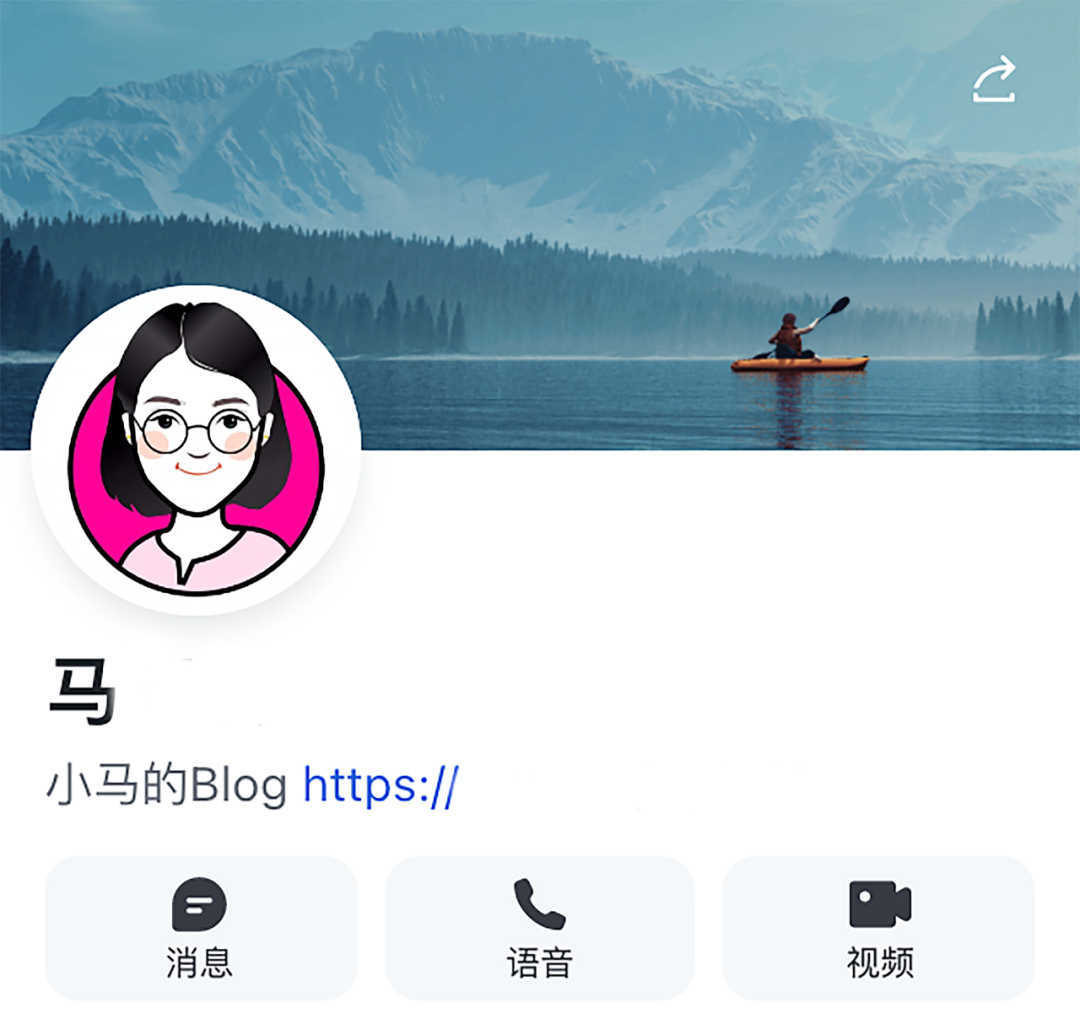Open the https blog link
Image resolution: width=1080 pixels, height=1035 pixels.
click(380, 786)
